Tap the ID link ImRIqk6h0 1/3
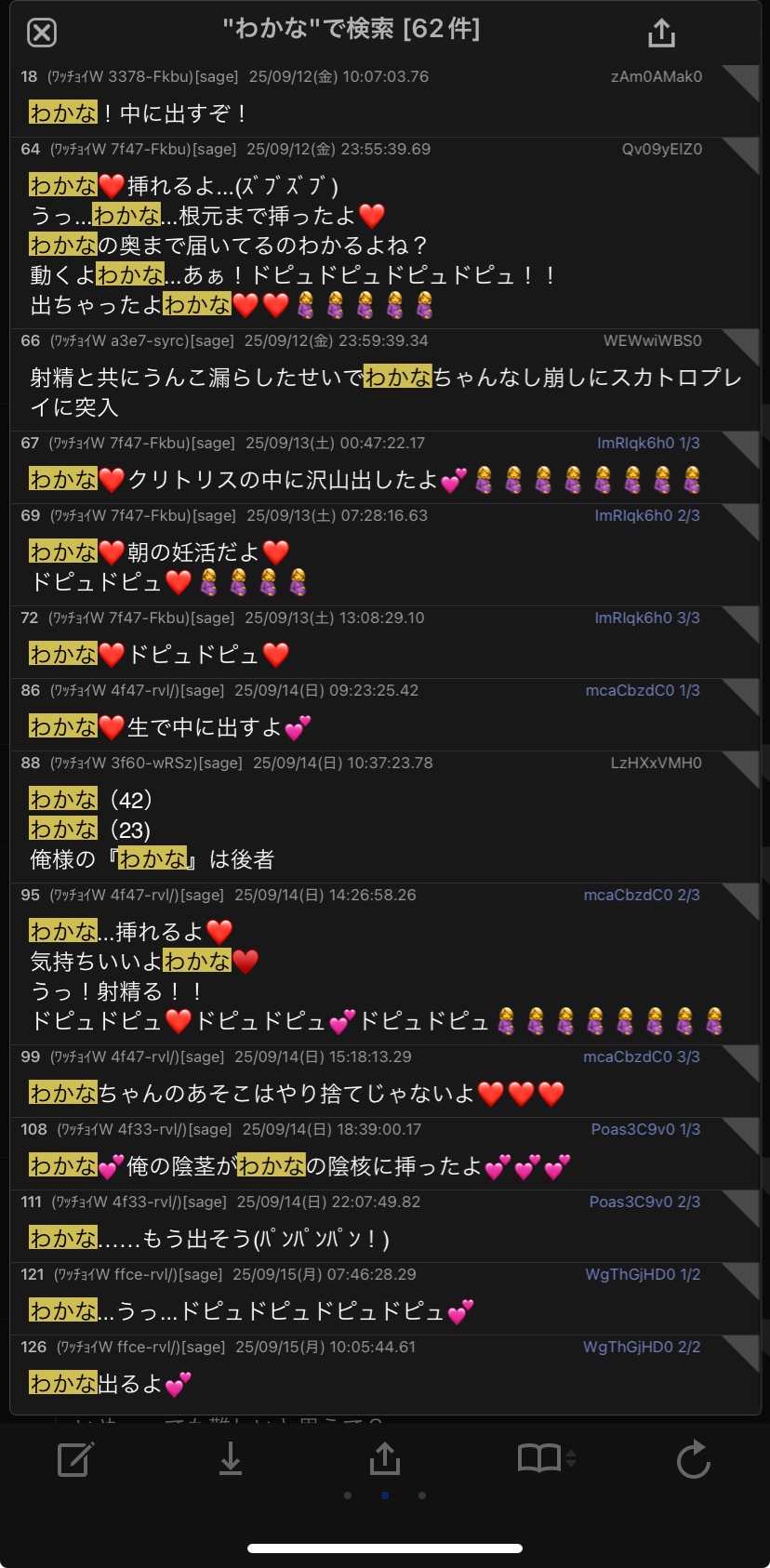Screen dimensions: 770x1568 647,443
